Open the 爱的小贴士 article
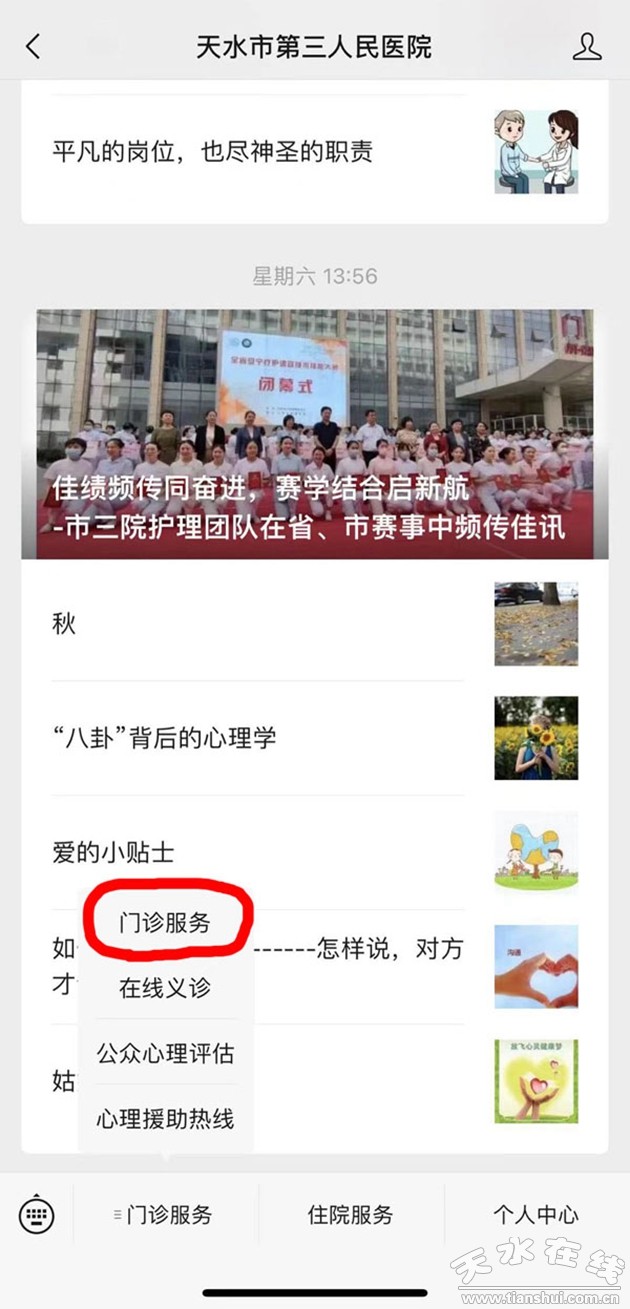The height and width of the screenshot is (1309, 630). [x=113, y=852]
